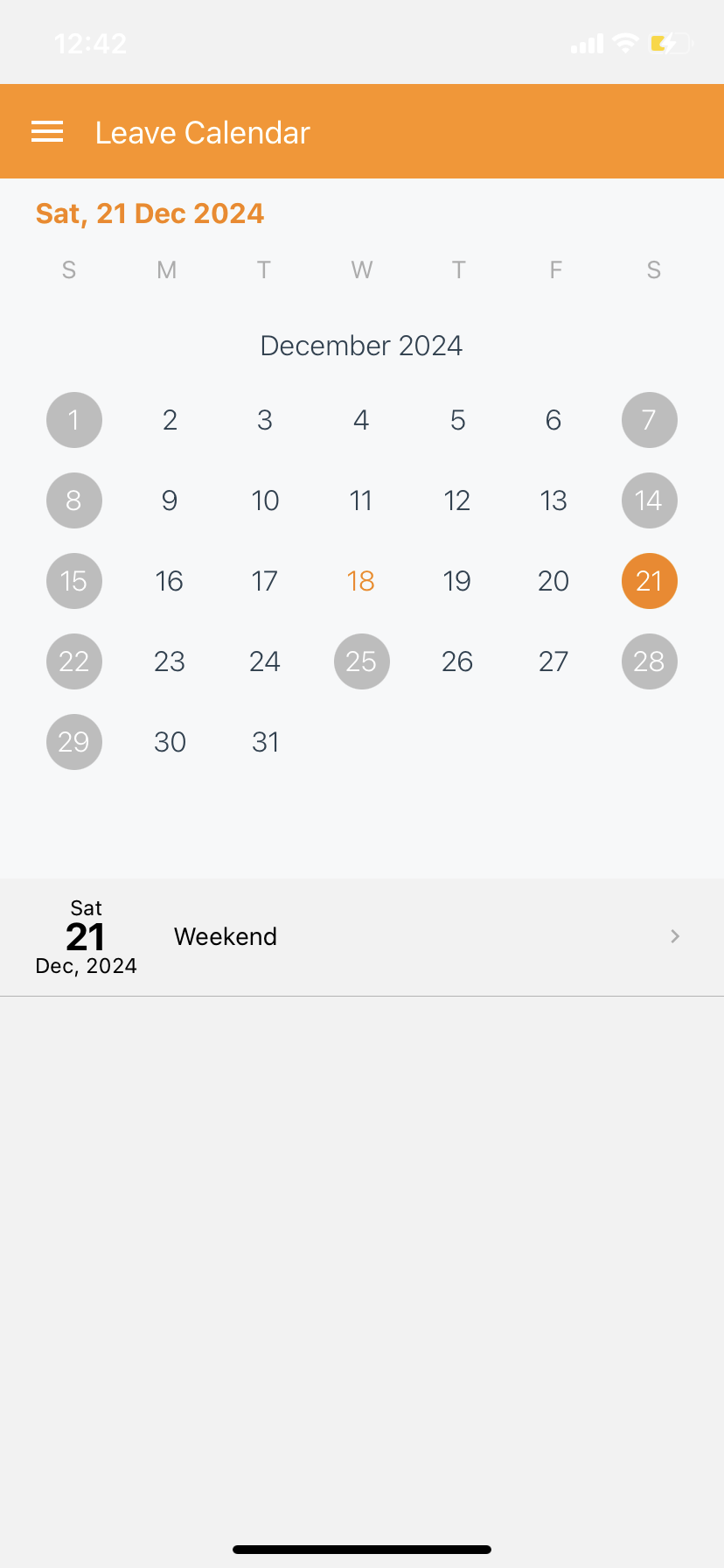Choose December 12 date
Image resolution: width=724 pixels, height=1568 pixels.
coord(457,500)
